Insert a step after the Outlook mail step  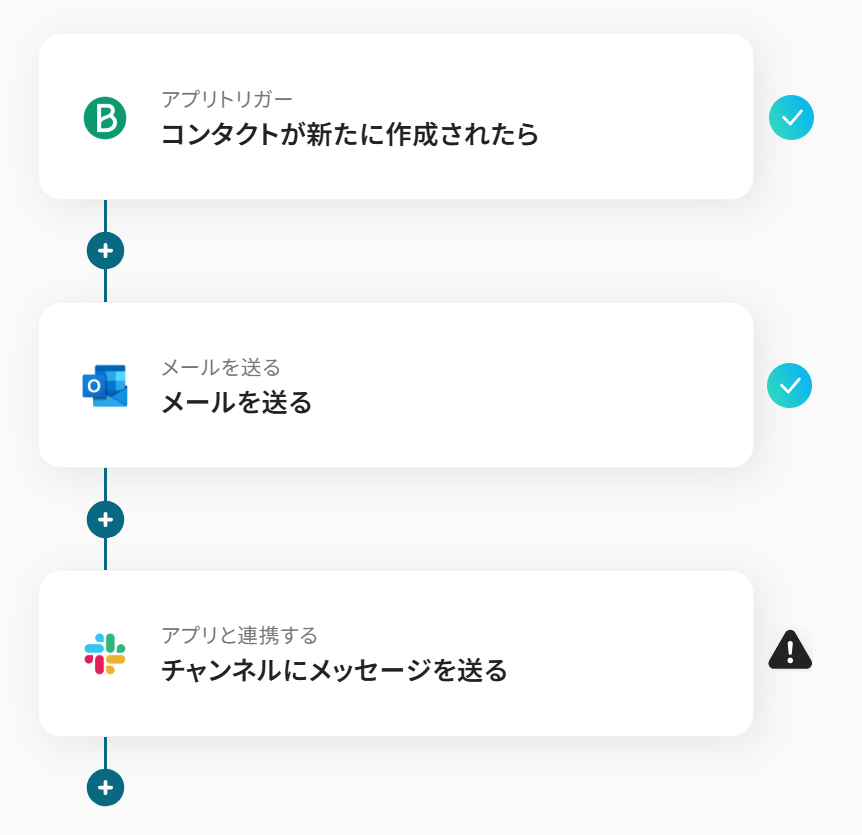[105, 519]
